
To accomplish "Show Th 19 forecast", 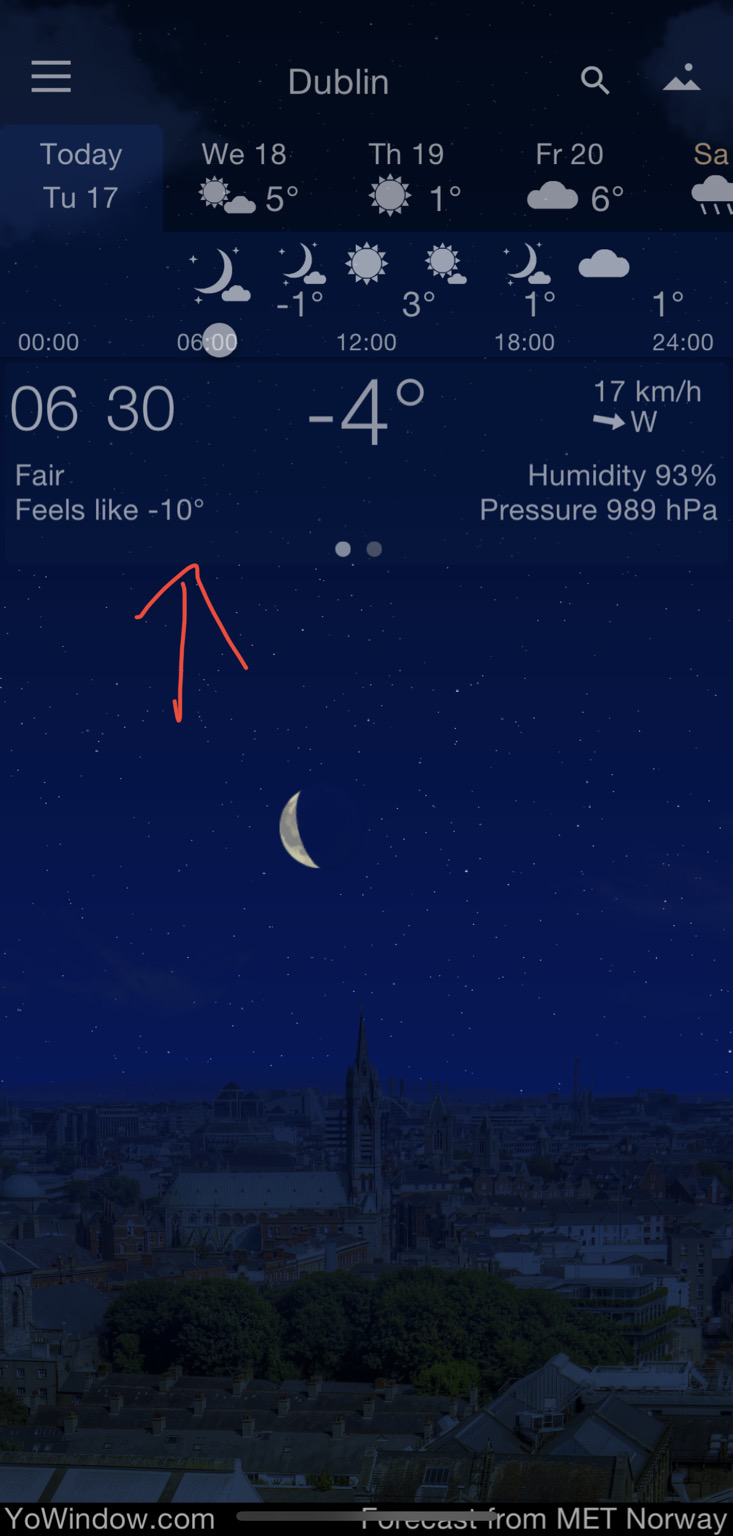I will (408, 178).
